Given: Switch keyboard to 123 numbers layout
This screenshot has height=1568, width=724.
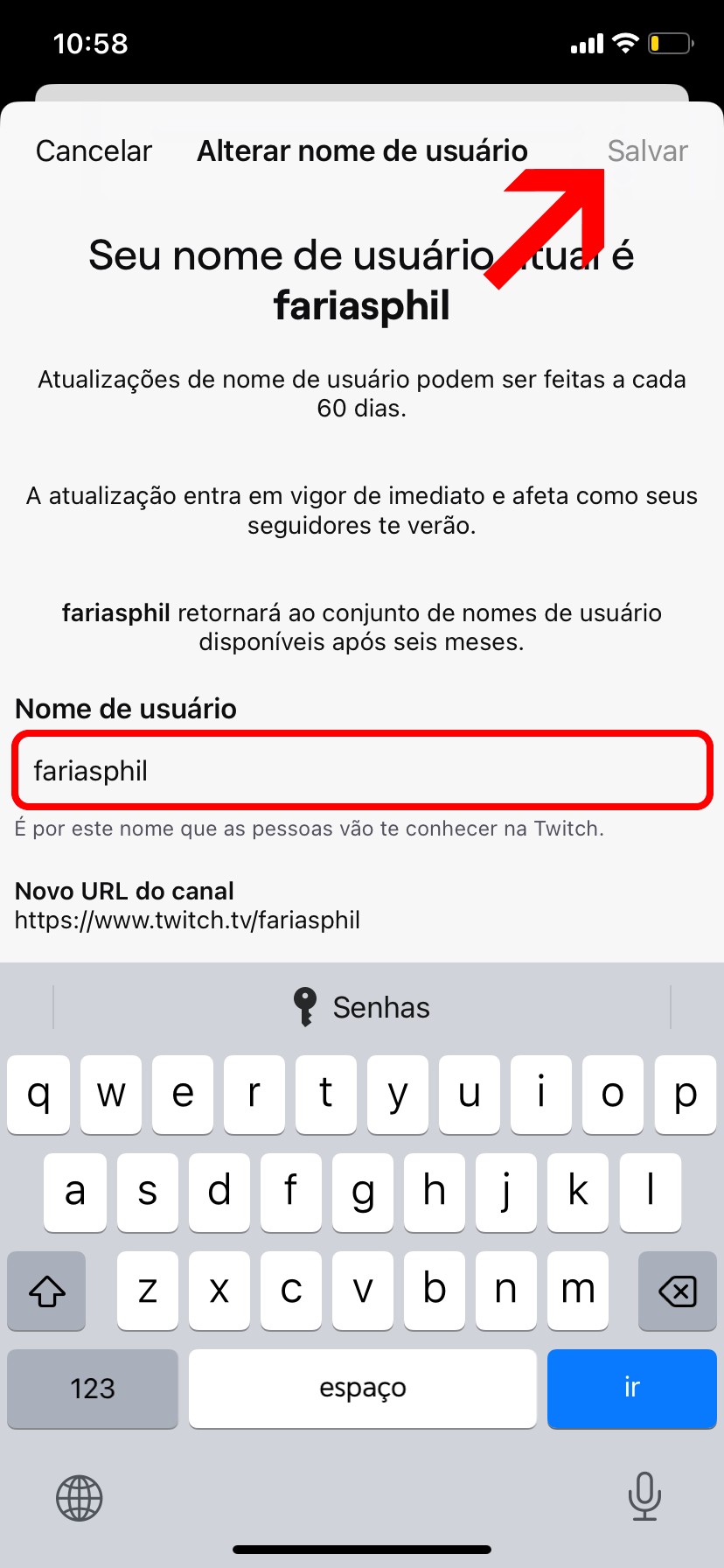Looking at the screenshot, I should [93, 1389].
